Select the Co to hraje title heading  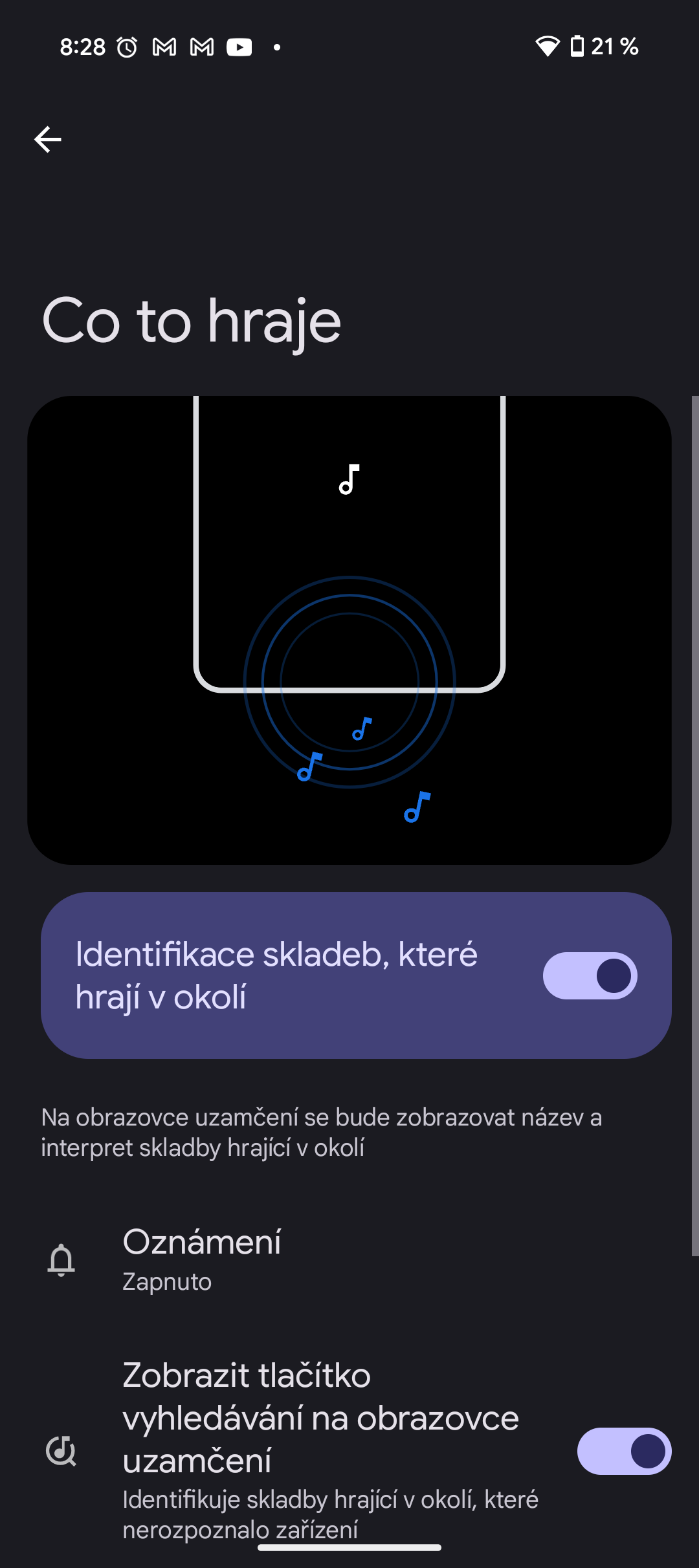(x=192, y=320)
